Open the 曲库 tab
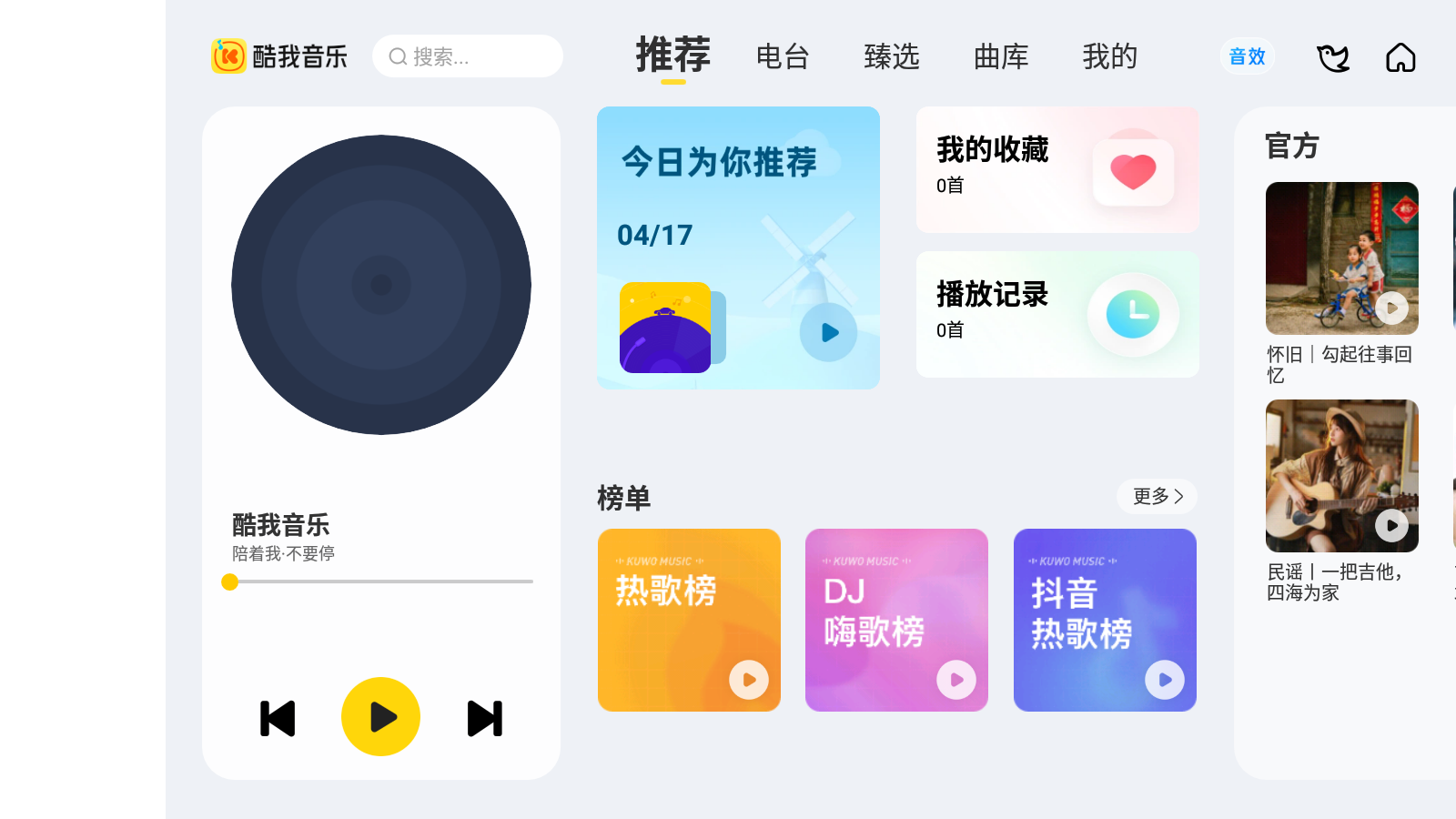The width and height of the screenshot is (1456, 819). (1001, 56)
